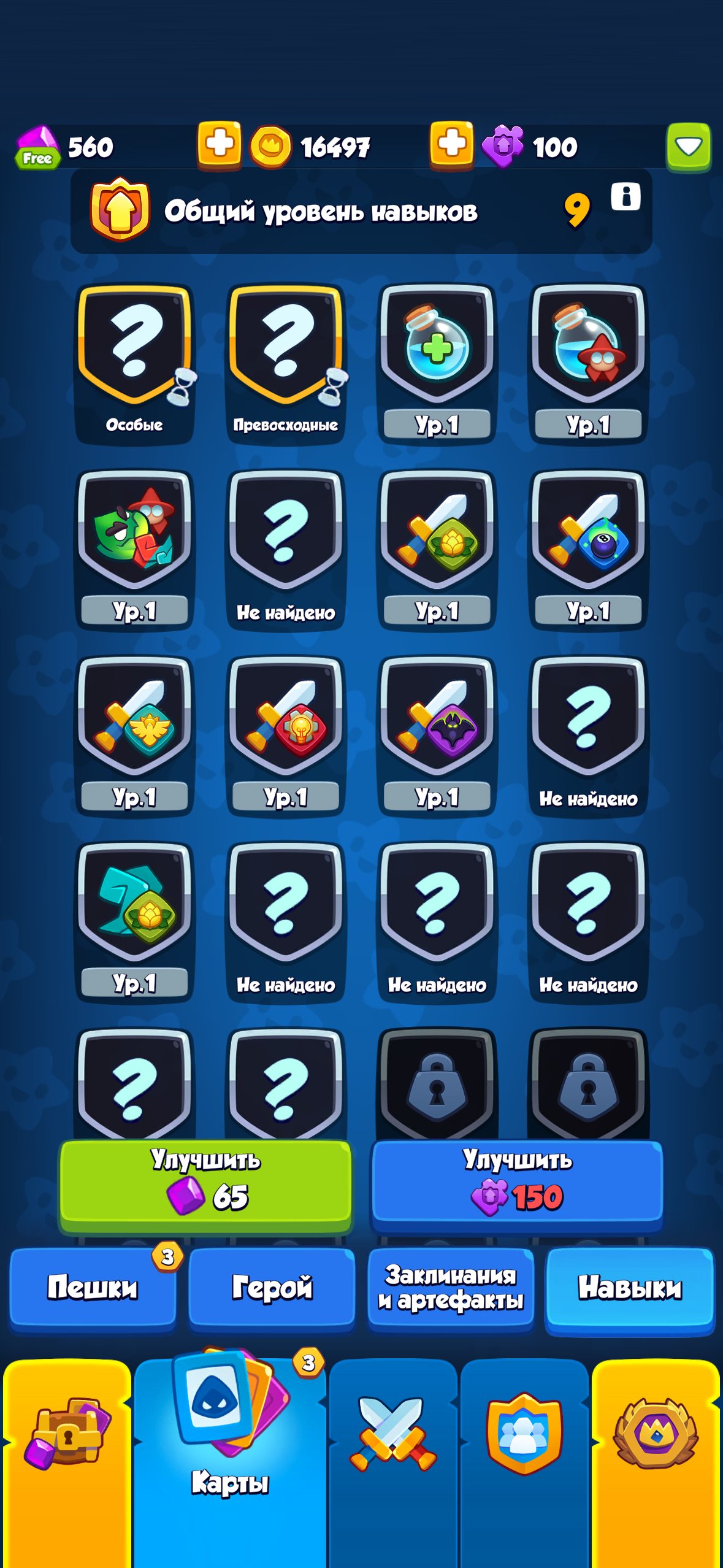Open Заклинания и артефакты tab
Screen dimensions: 723x1568
click(x=451, y=1288)
